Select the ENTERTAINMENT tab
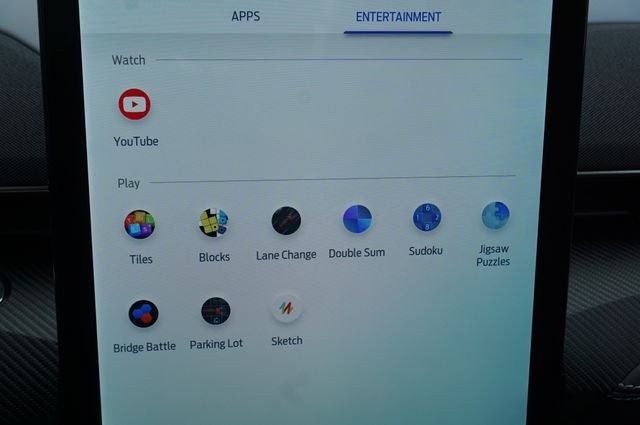Screen dimensions: 640x425 (x=398, y=17)
